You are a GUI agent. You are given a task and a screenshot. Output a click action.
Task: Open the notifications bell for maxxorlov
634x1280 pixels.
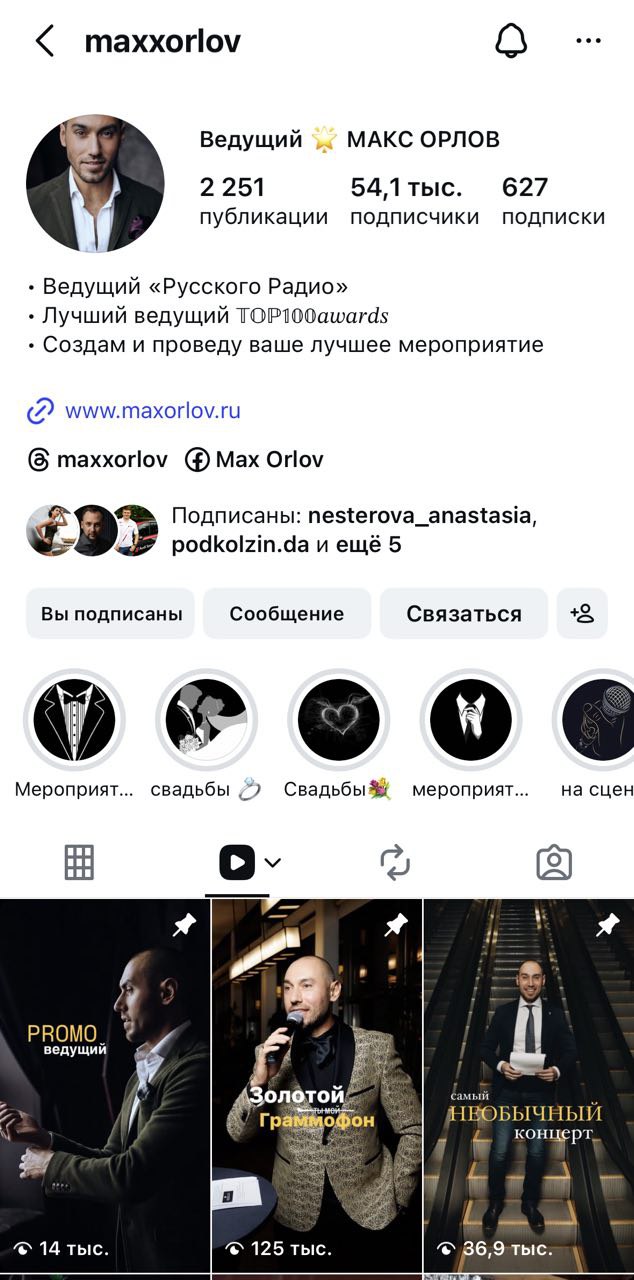511,42
